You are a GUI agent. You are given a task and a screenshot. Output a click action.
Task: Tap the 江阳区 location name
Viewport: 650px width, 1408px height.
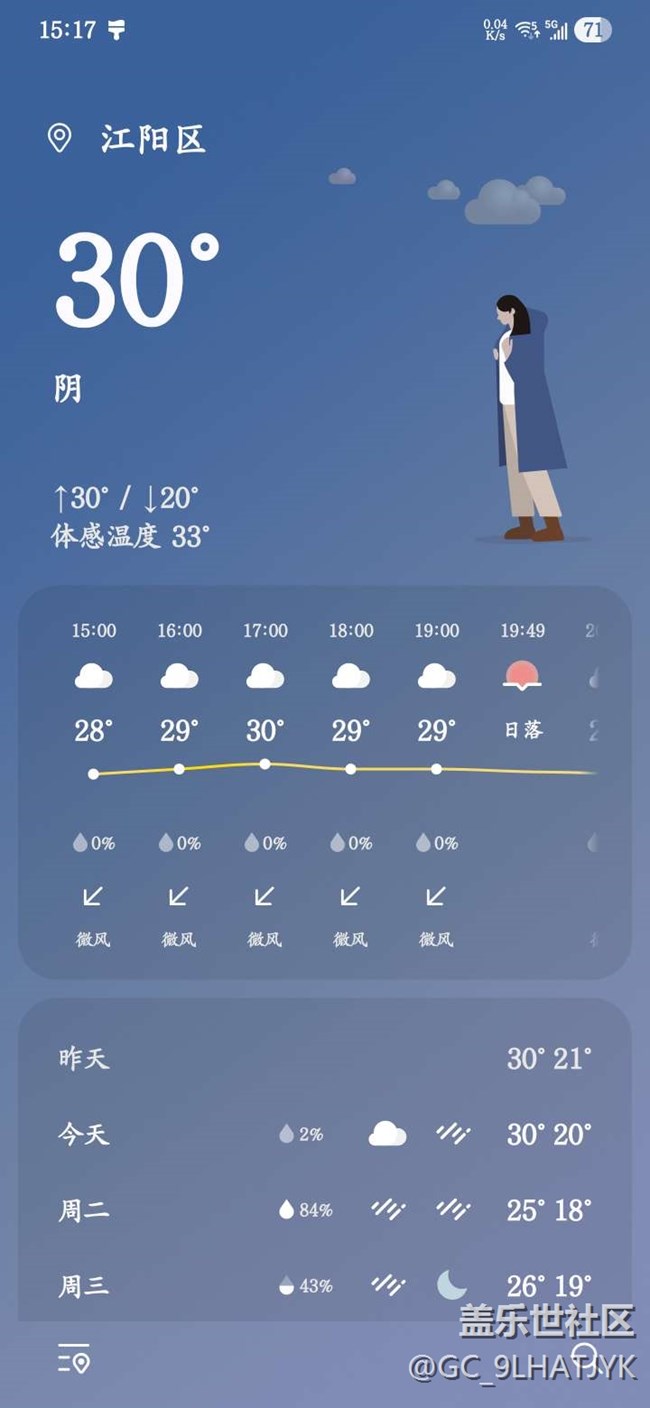click(153, 139)
